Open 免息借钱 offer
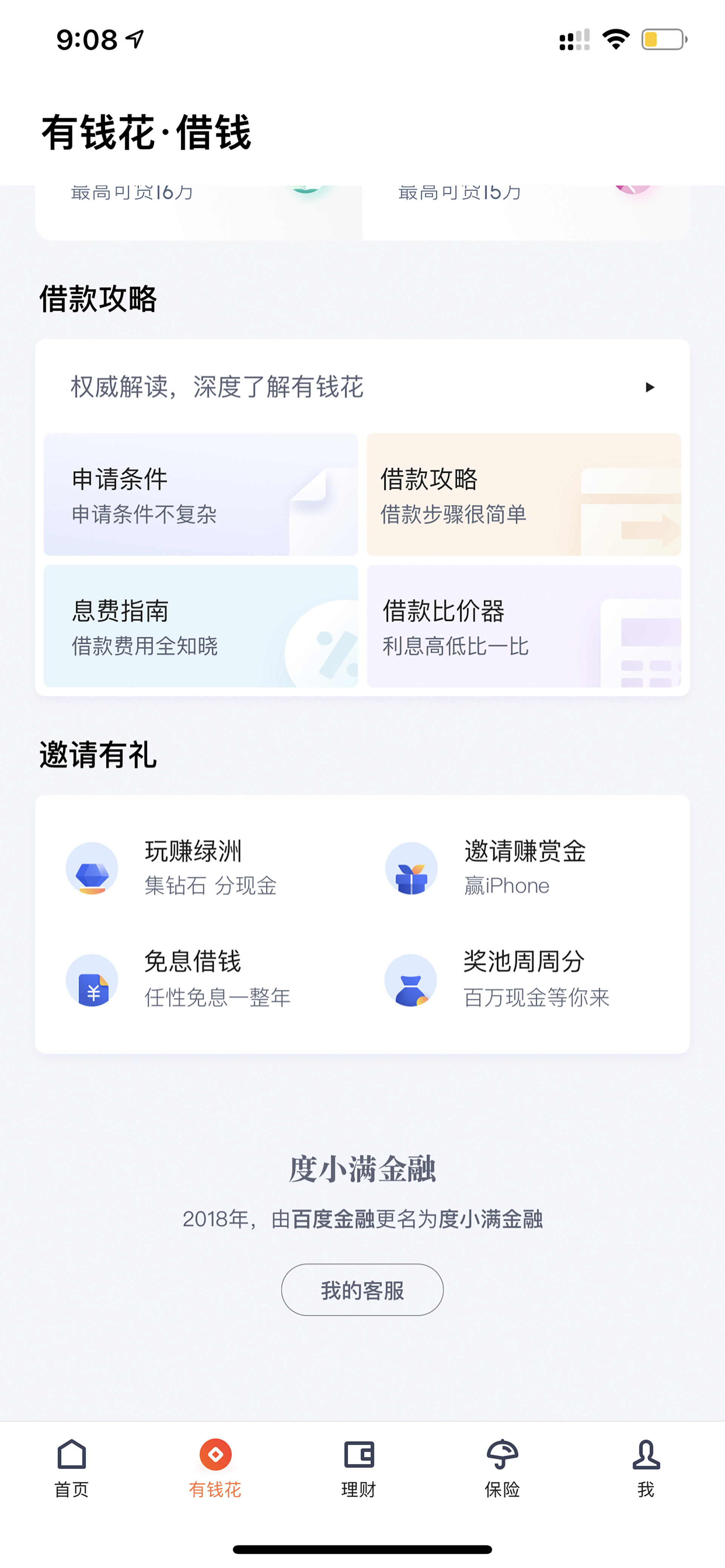Screen dimensions: 725x1568 [201, 979]
